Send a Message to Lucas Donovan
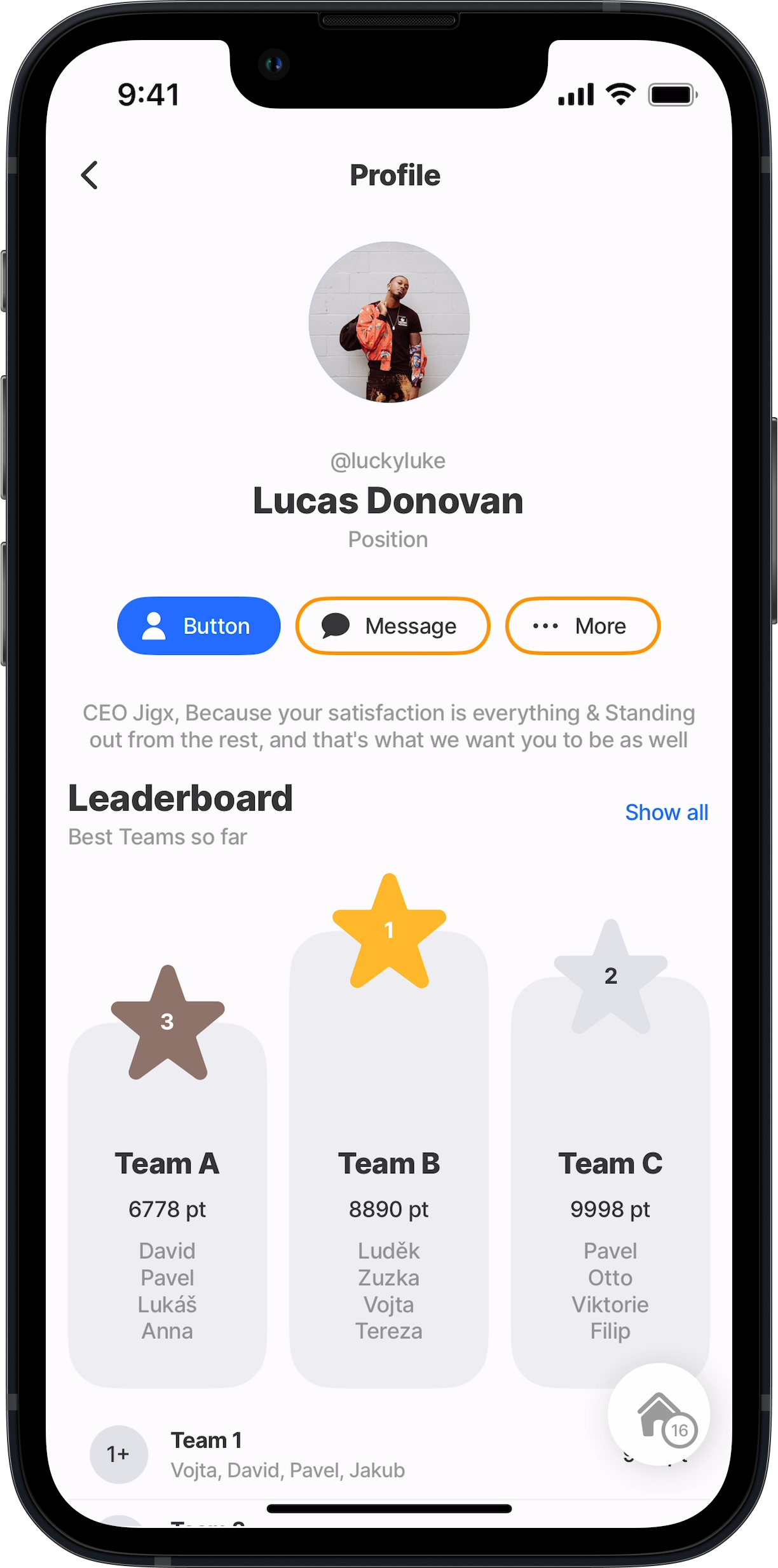The width and height of the screenshot is (778, 1568). coord(392,626)
